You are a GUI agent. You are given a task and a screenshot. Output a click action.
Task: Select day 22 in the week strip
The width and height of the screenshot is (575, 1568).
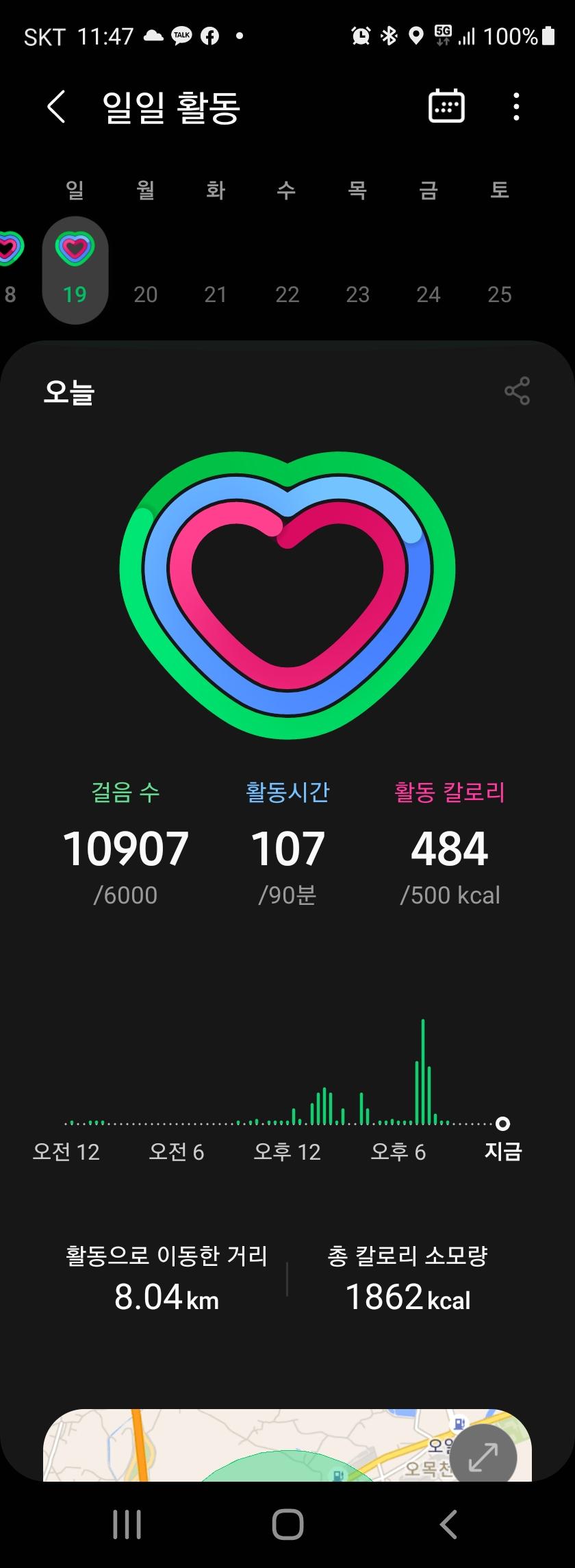pos(287,294)
